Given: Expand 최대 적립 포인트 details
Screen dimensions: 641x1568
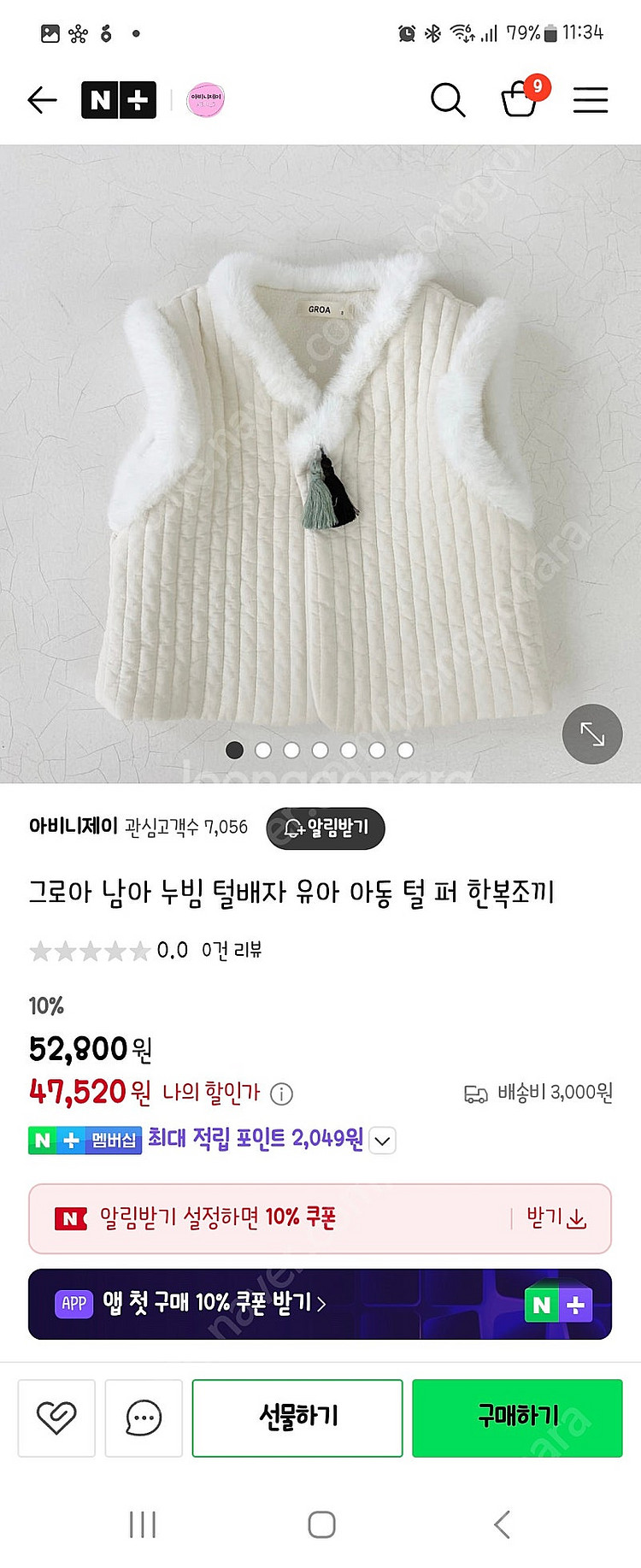Looking at the screenshot, I should click(x=383, y=1141).
